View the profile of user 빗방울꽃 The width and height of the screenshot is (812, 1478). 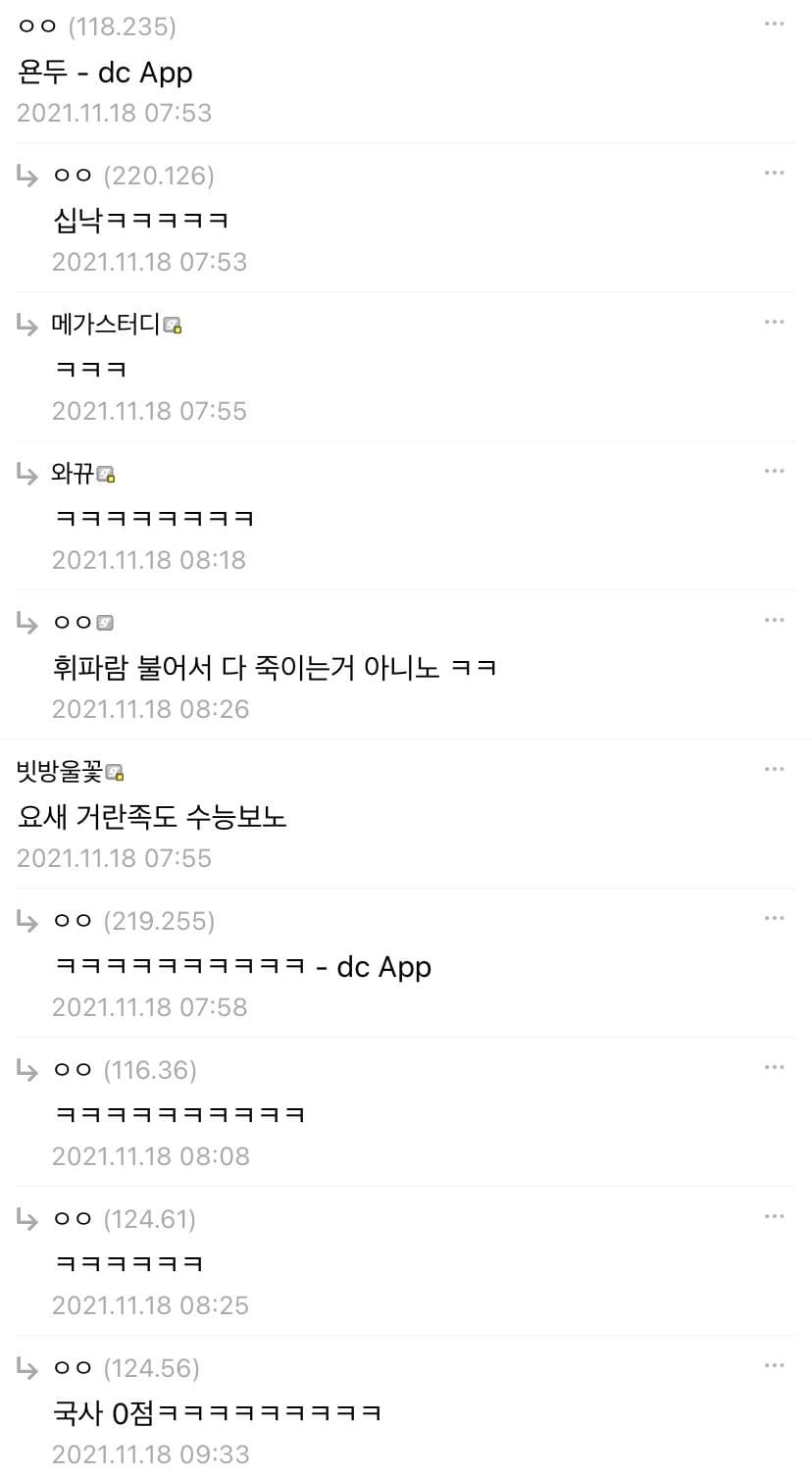pyautogui.click(x=59, y=772)
